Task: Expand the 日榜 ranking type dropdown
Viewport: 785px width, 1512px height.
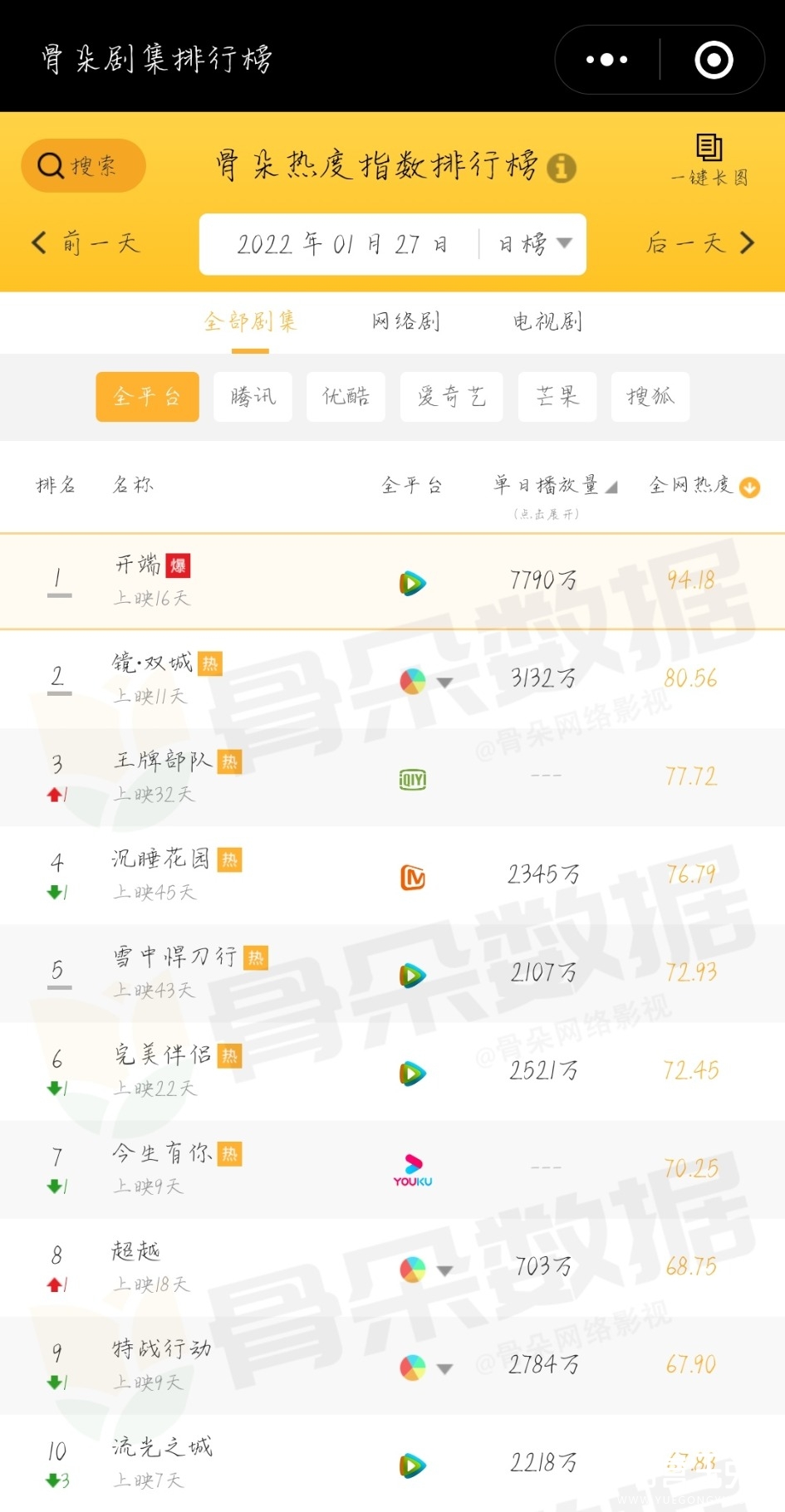Action: coord(536,244)
